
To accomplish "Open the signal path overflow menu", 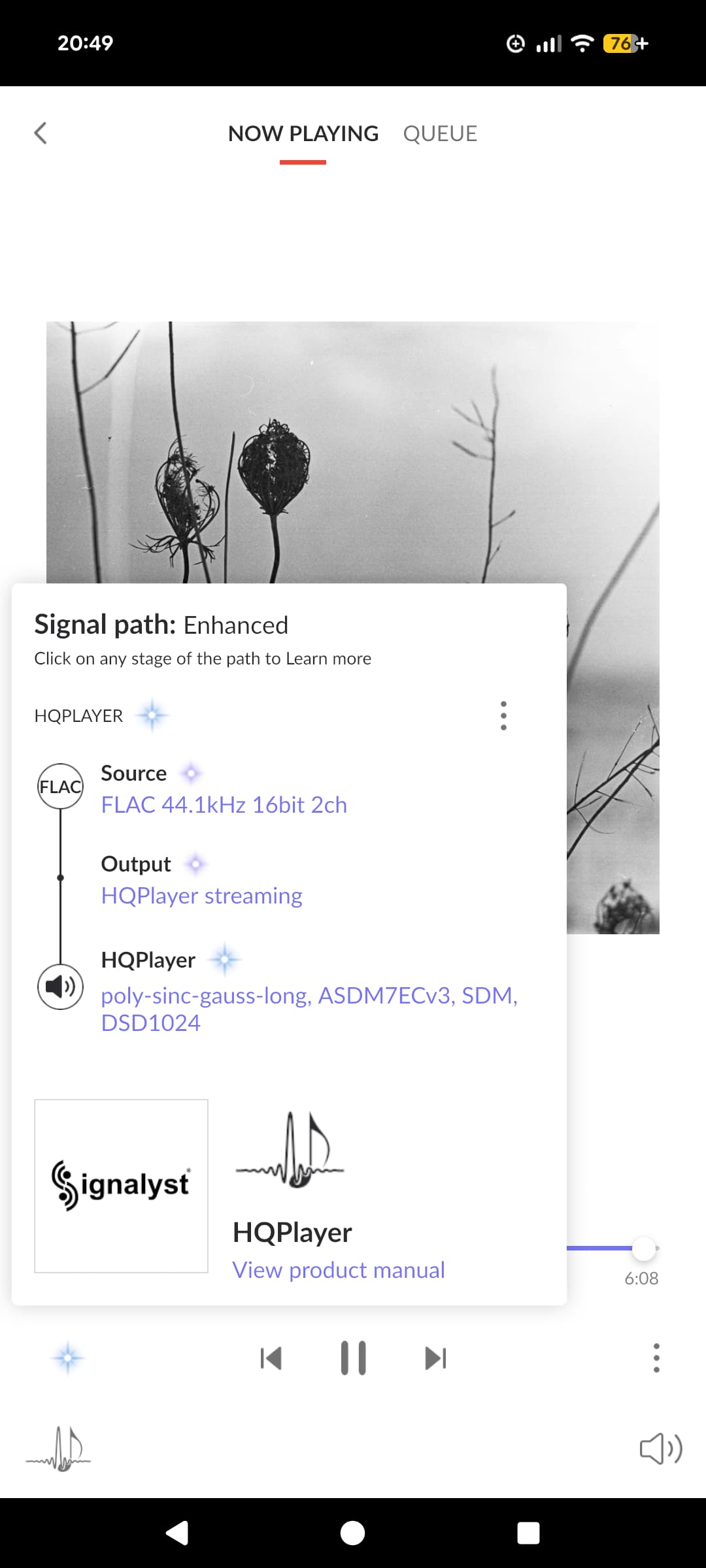I will click(x=503, y=715).
